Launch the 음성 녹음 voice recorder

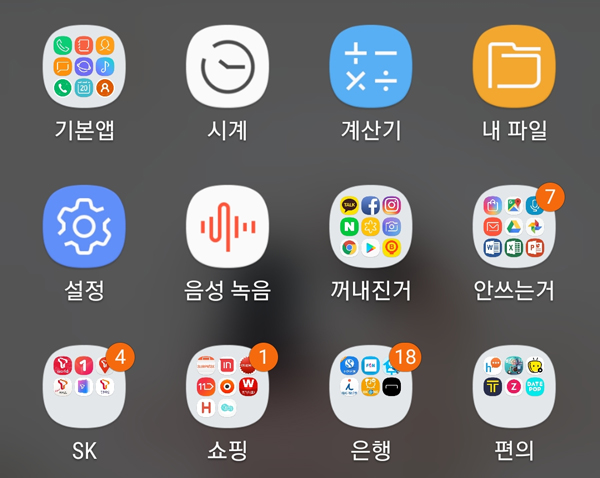click(x=228, y=227)
